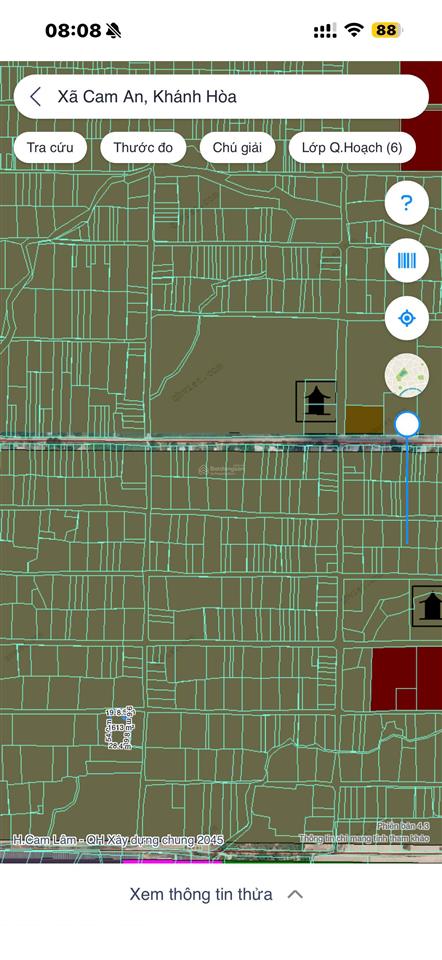Open the question mark help button
Viewport: 442px width, 960px height.
click(406, 203)
